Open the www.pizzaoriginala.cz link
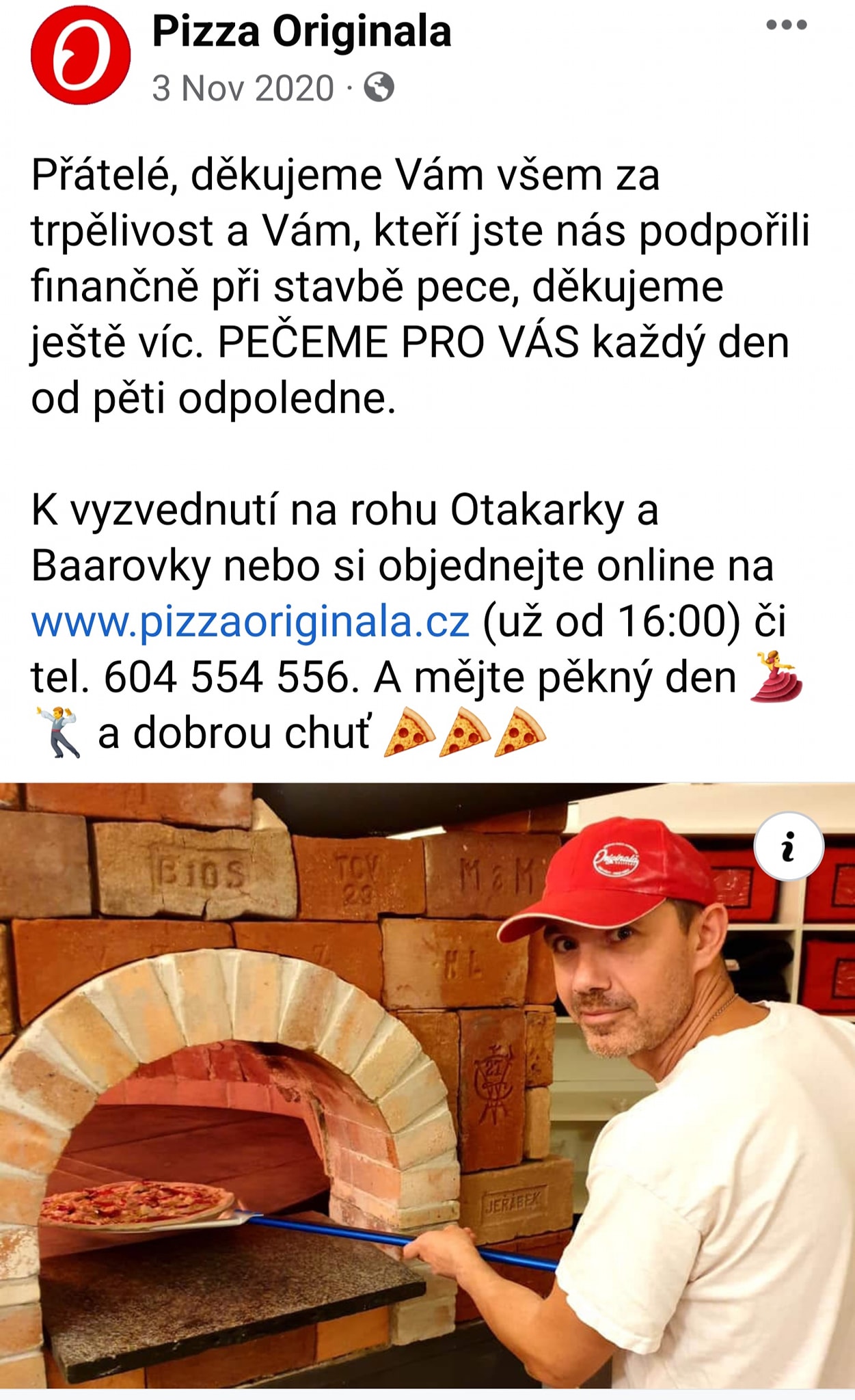 (250, 621)
